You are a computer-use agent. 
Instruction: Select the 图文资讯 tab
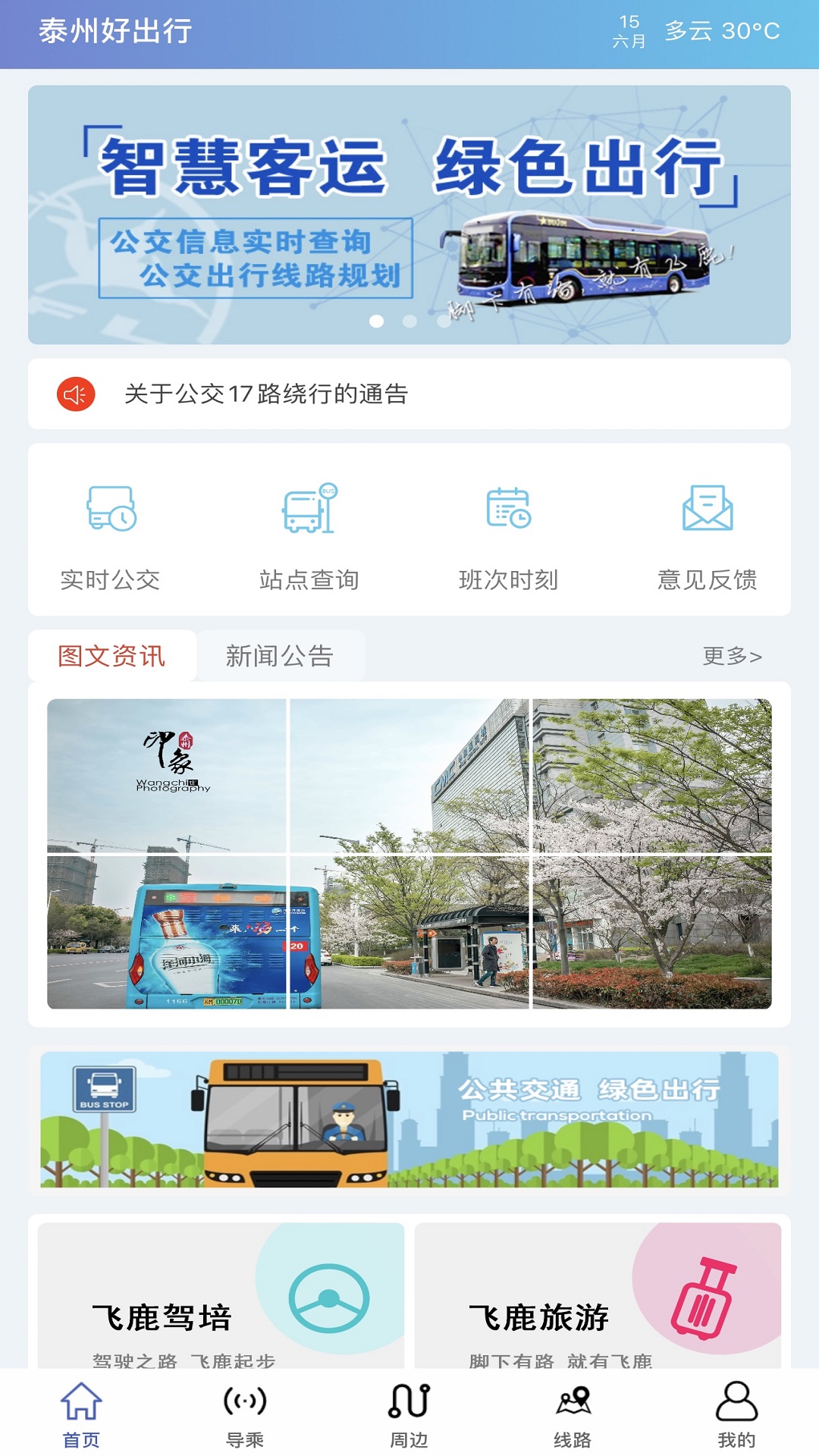pos(112,656)
